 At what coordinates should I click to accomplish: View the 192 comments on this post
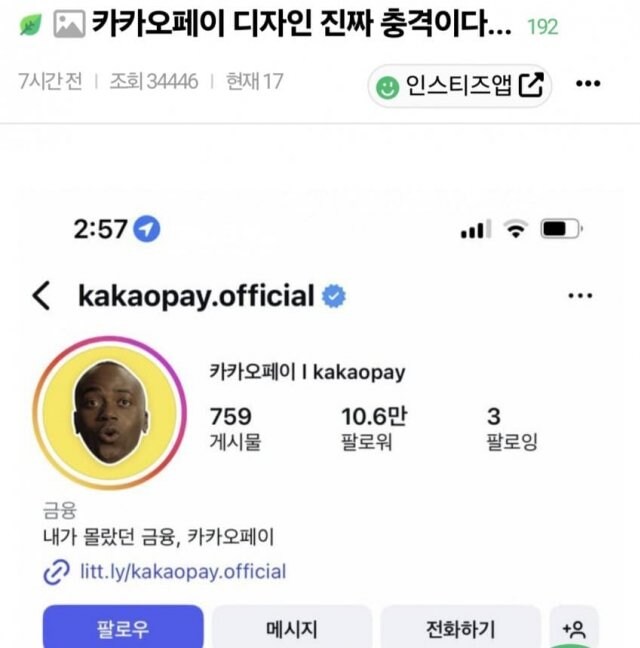pyautogui.click(x=542, y=26)
